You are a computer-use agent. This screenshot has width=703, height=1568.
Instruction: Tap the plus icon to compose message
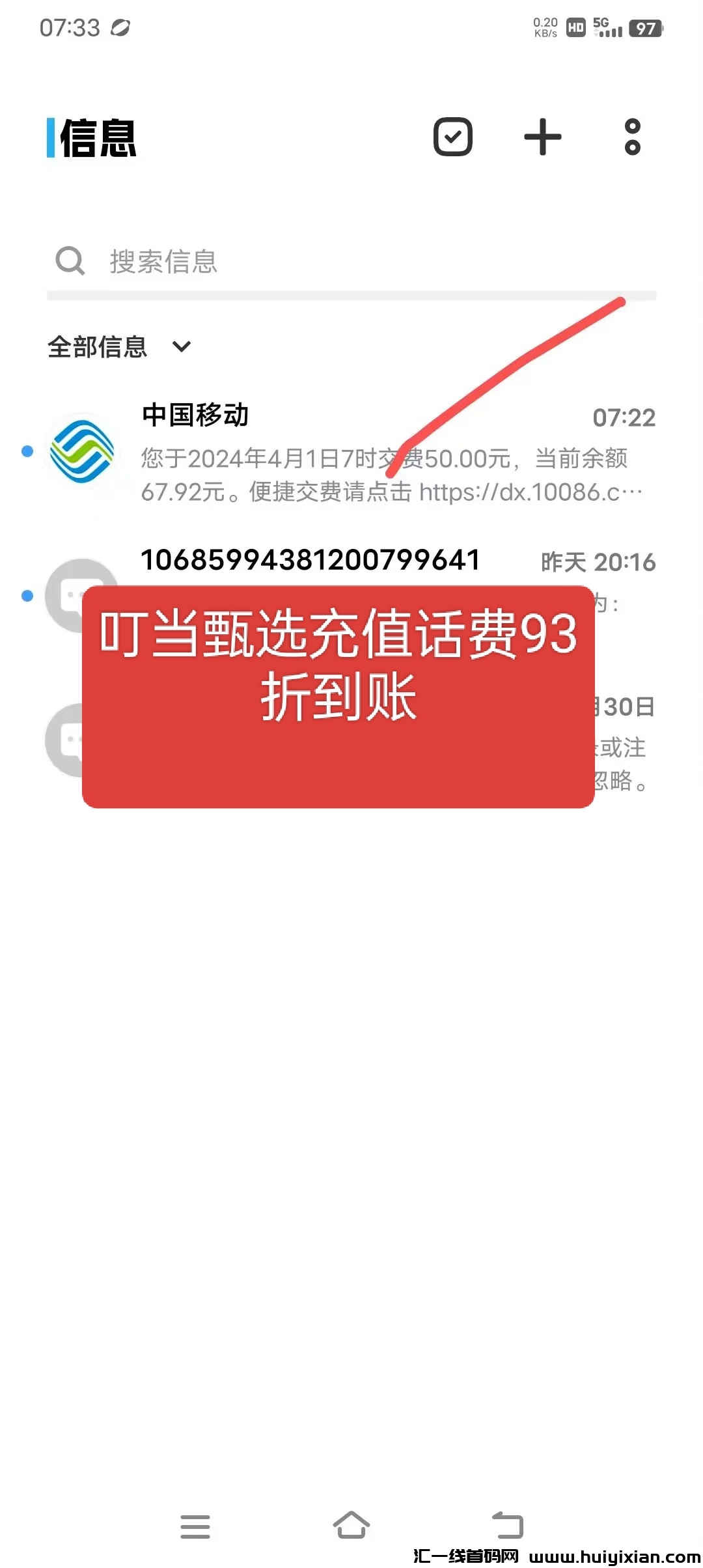pyautogui.click(x=542, y=137)
